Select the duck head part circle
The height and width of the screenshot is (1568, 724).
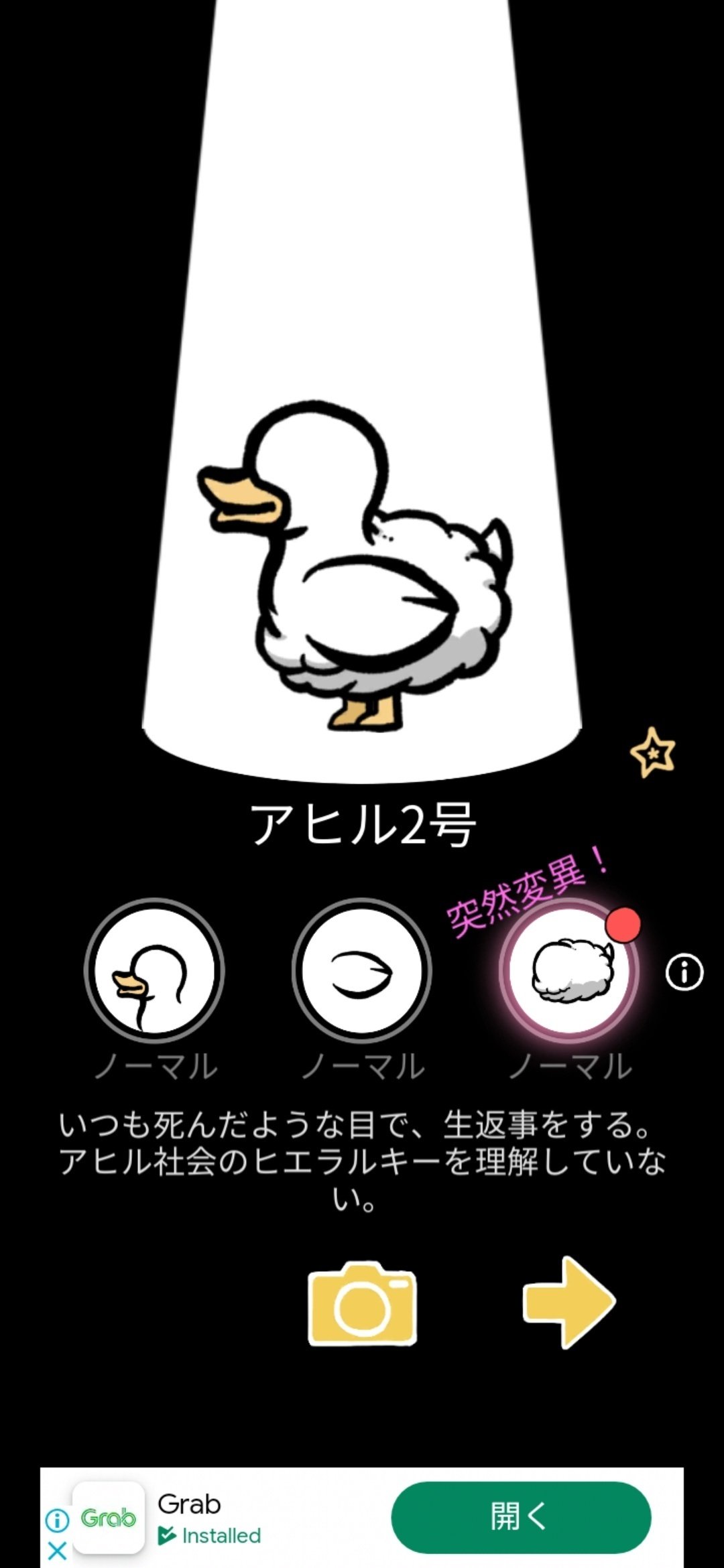154,970
